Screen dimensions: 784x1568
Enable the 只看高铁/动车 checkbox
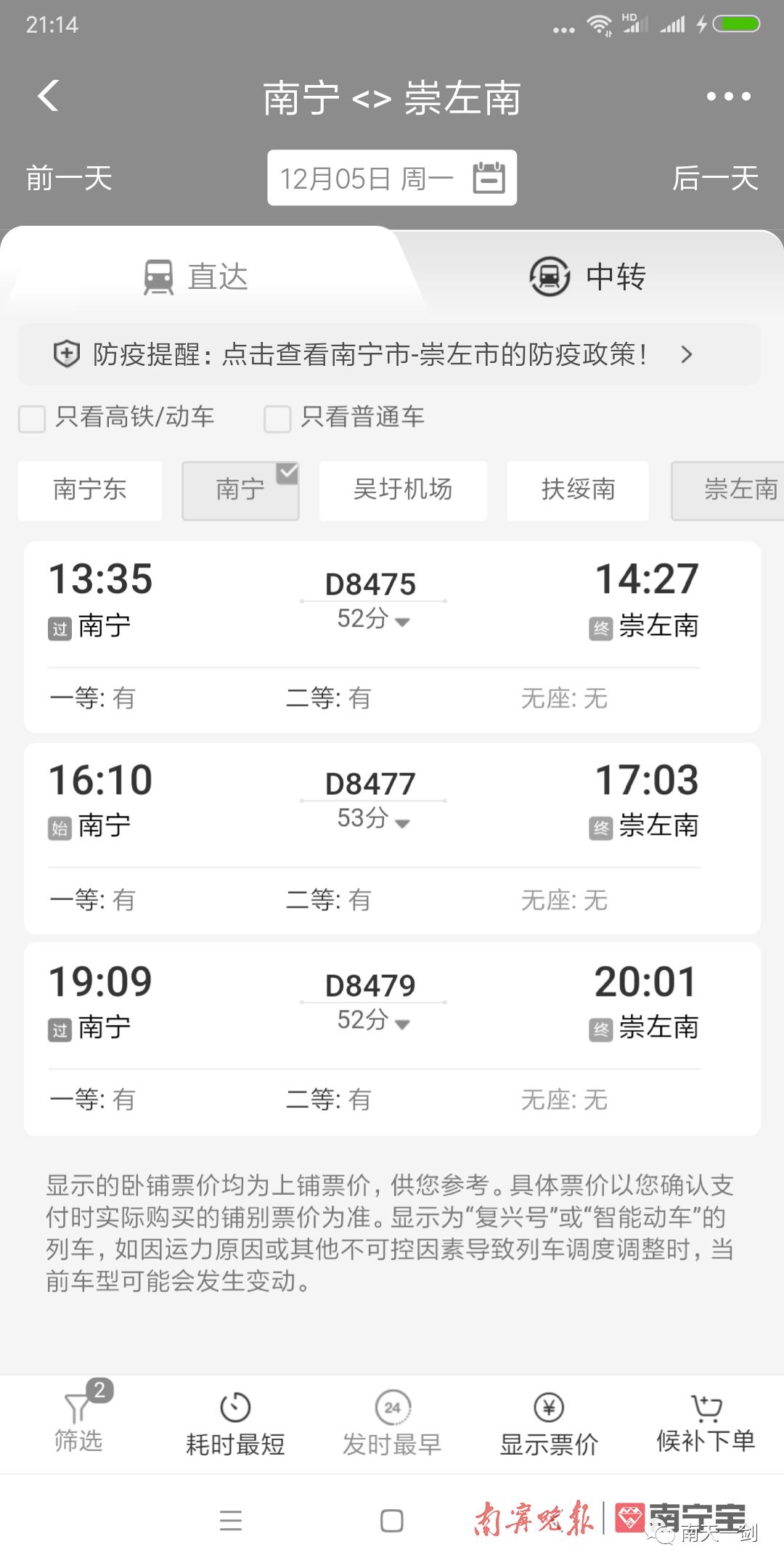32,418
